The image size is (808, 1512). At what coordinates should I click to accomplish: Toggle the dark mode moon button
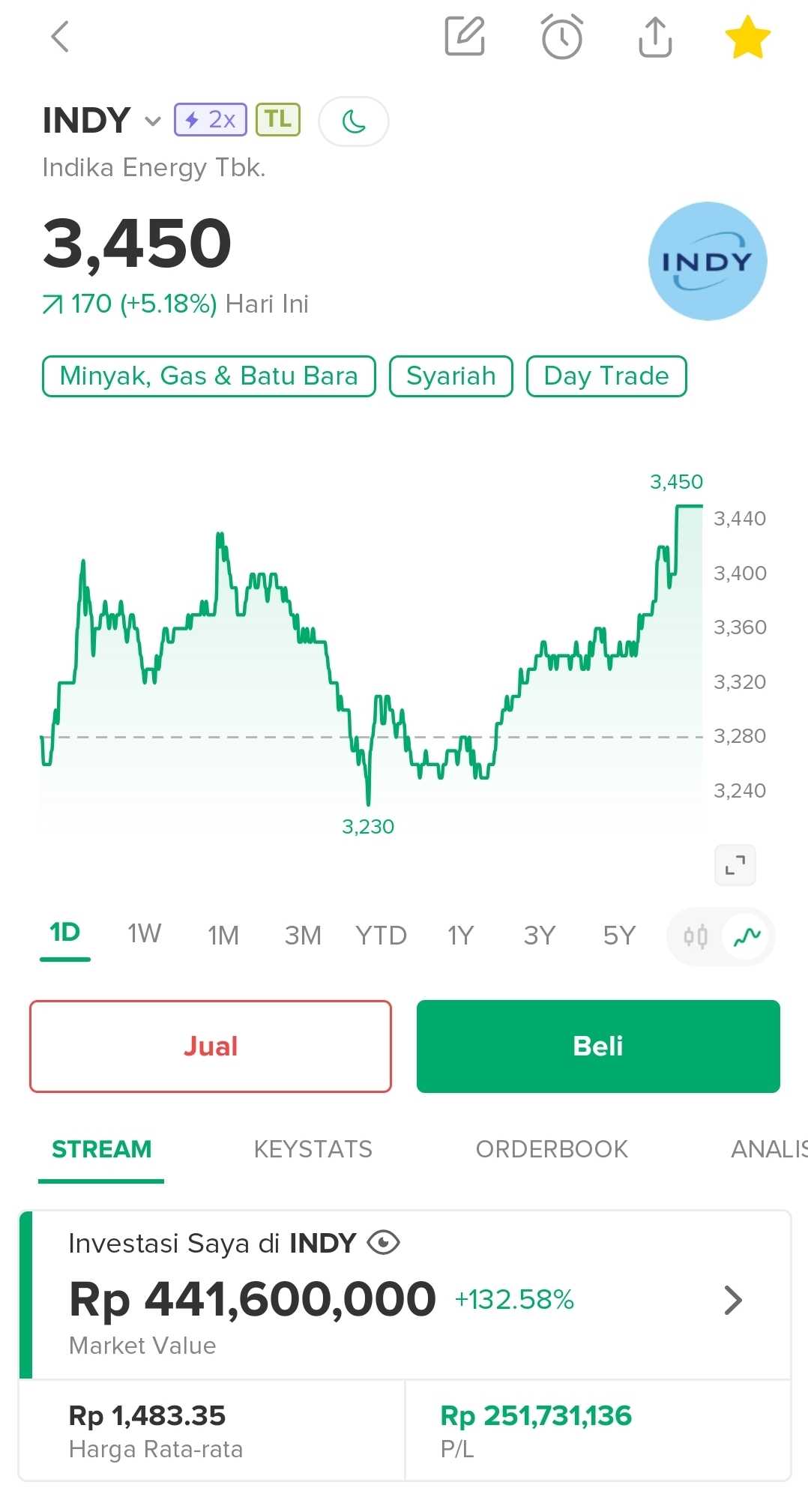pos(354,121)
